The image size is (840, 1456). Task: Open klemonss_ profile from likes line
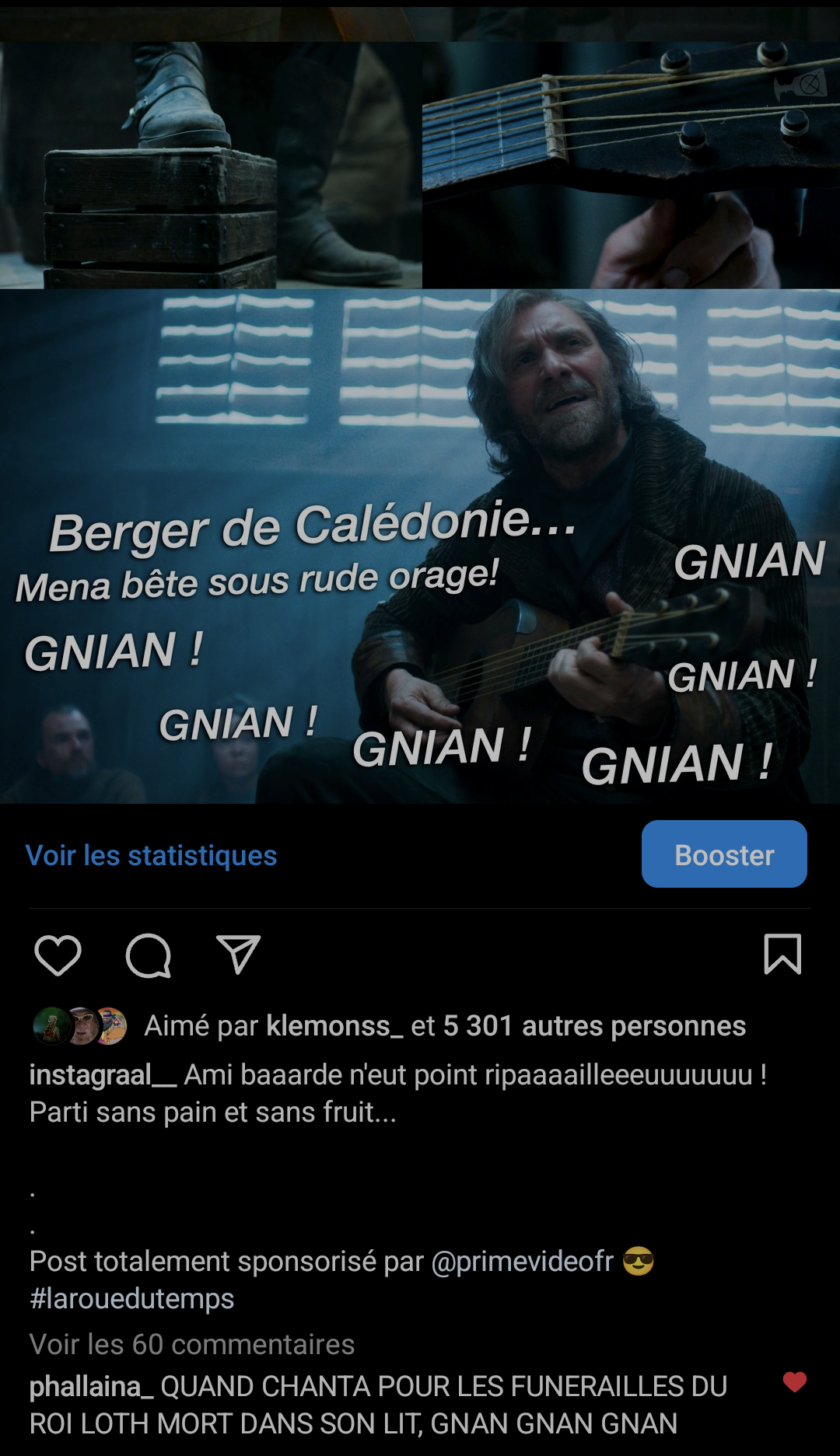[334, 1026]
